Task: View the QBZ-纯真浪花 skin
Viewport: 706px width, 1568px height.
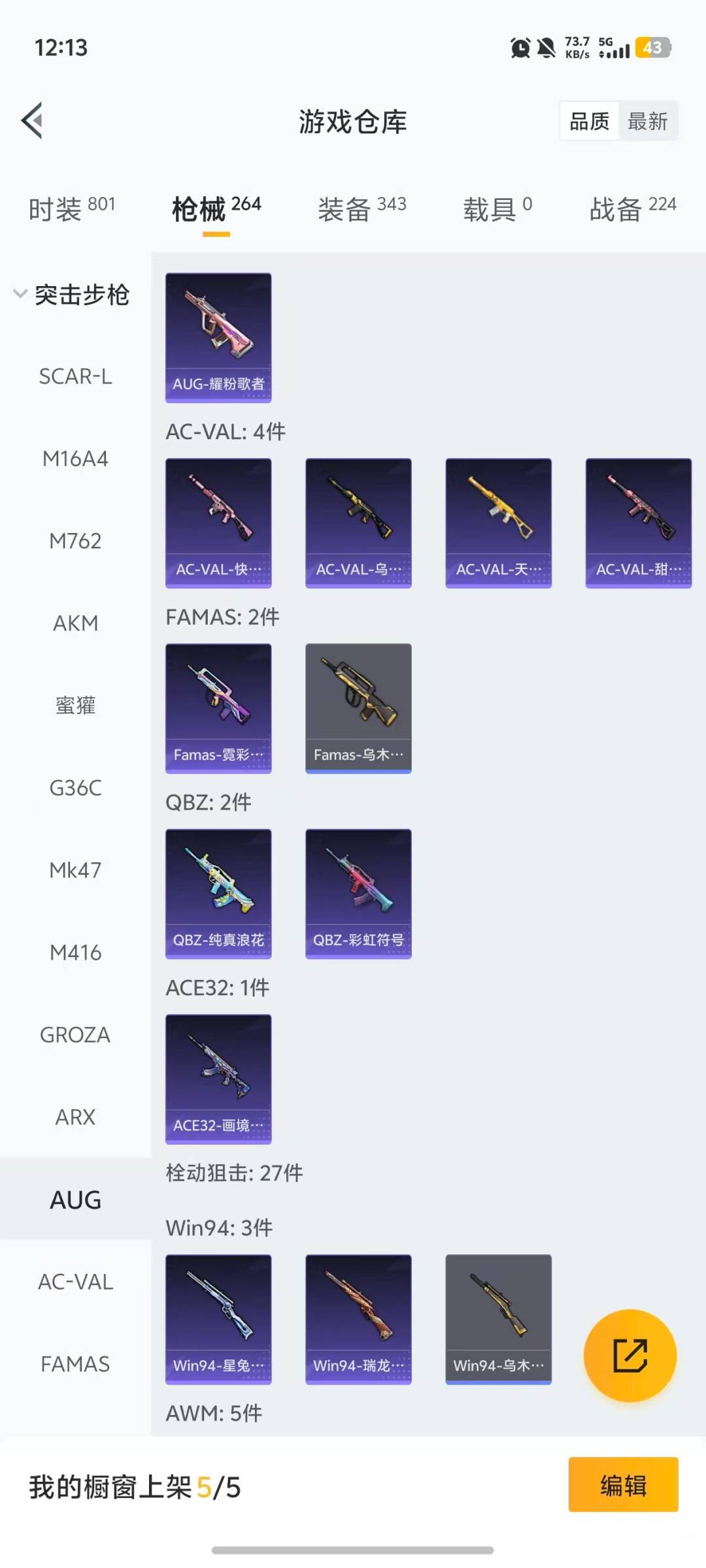Action: (218, 893)
